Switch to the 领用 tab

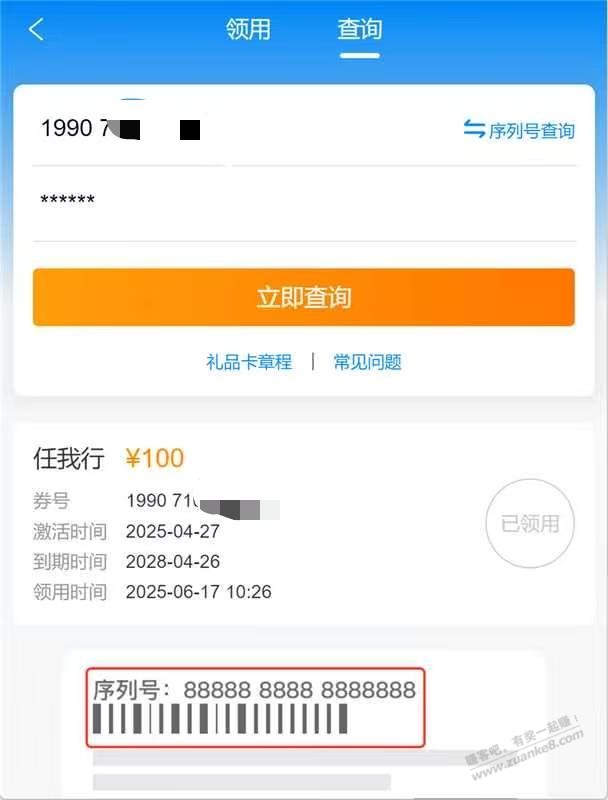coord(248,30)
